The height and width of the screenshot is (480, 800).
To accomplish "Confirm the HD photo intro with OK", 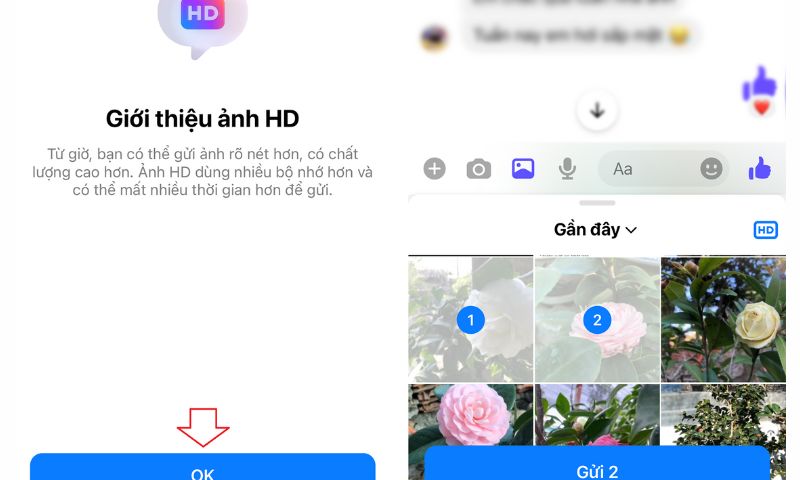I will 202,468.
